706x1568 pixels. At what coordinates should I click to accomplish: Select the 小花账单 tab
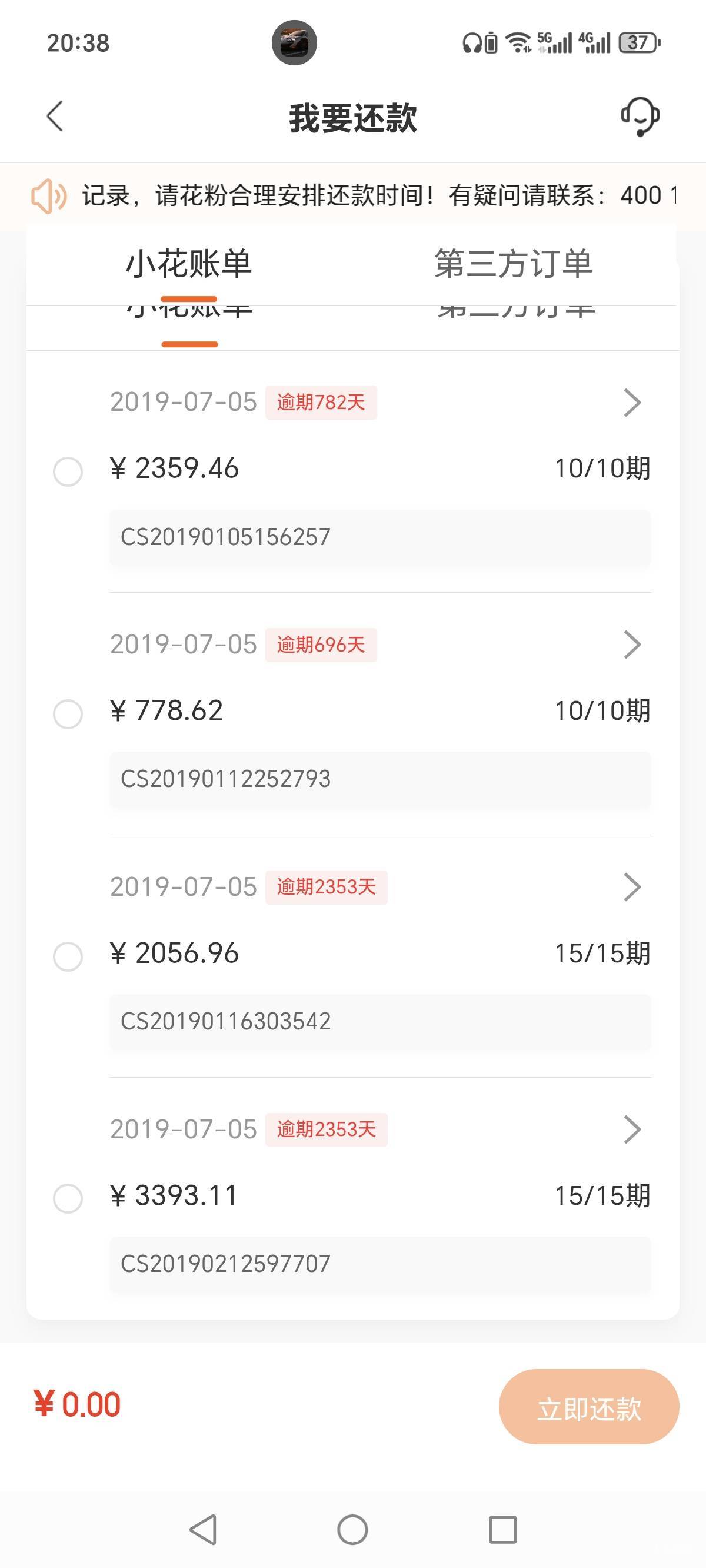pyautogui.click(x=189, y=264)
